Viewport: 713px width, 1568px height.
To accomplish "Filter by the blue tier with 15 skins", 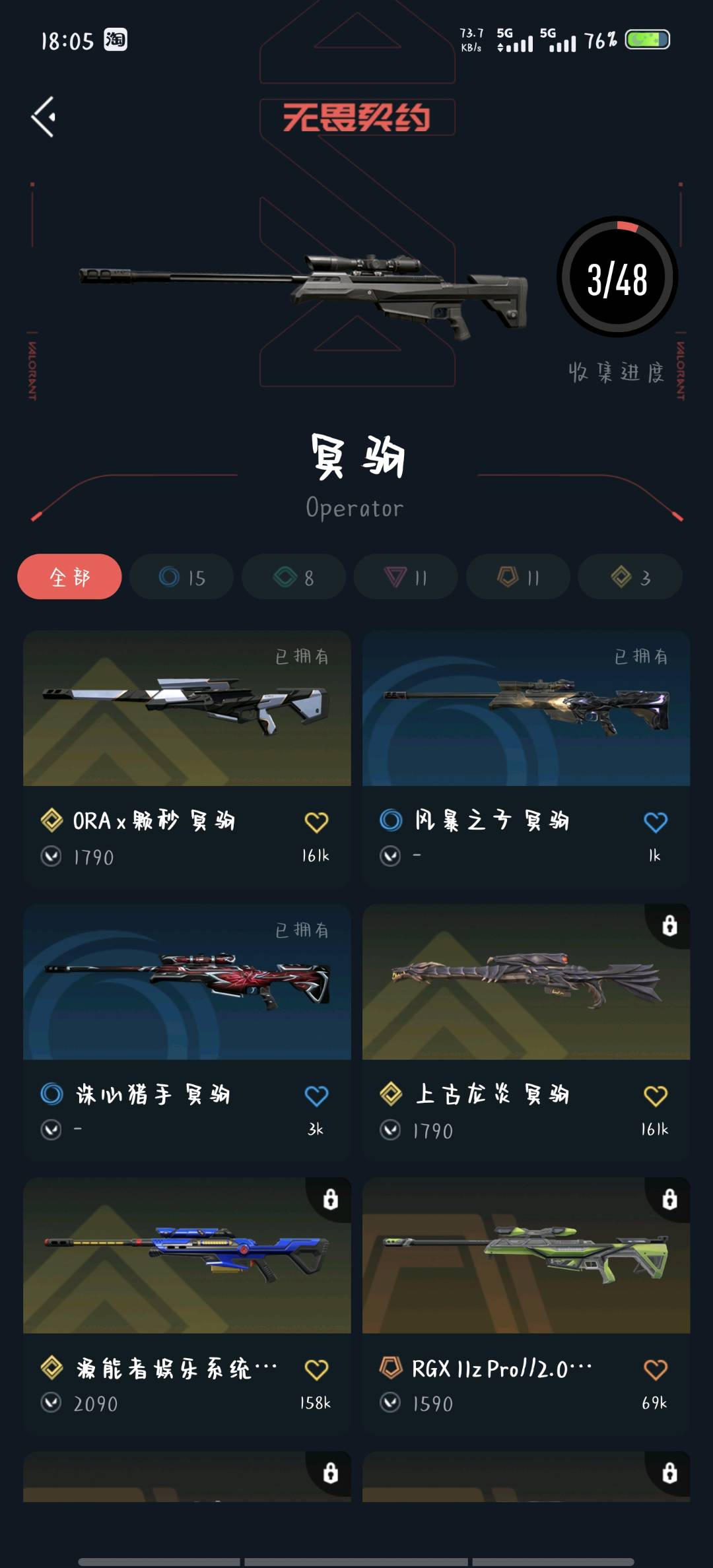I will pos(182,577).
